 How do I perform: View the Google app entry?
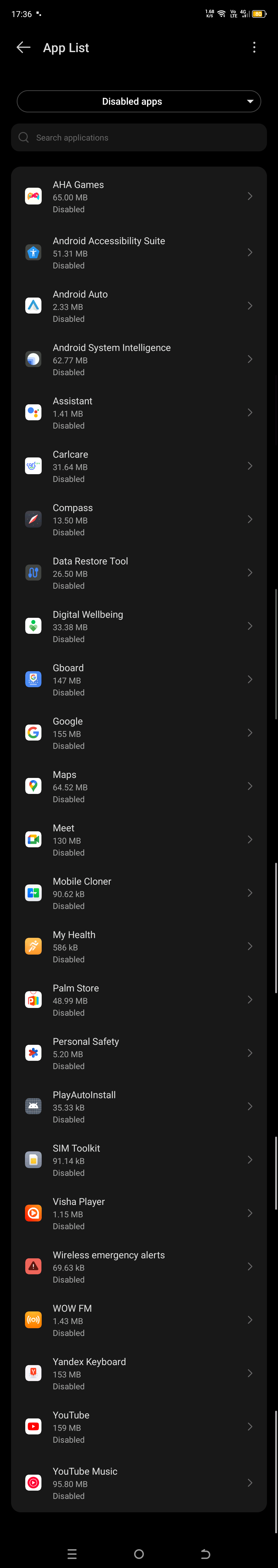click(139, 733)
